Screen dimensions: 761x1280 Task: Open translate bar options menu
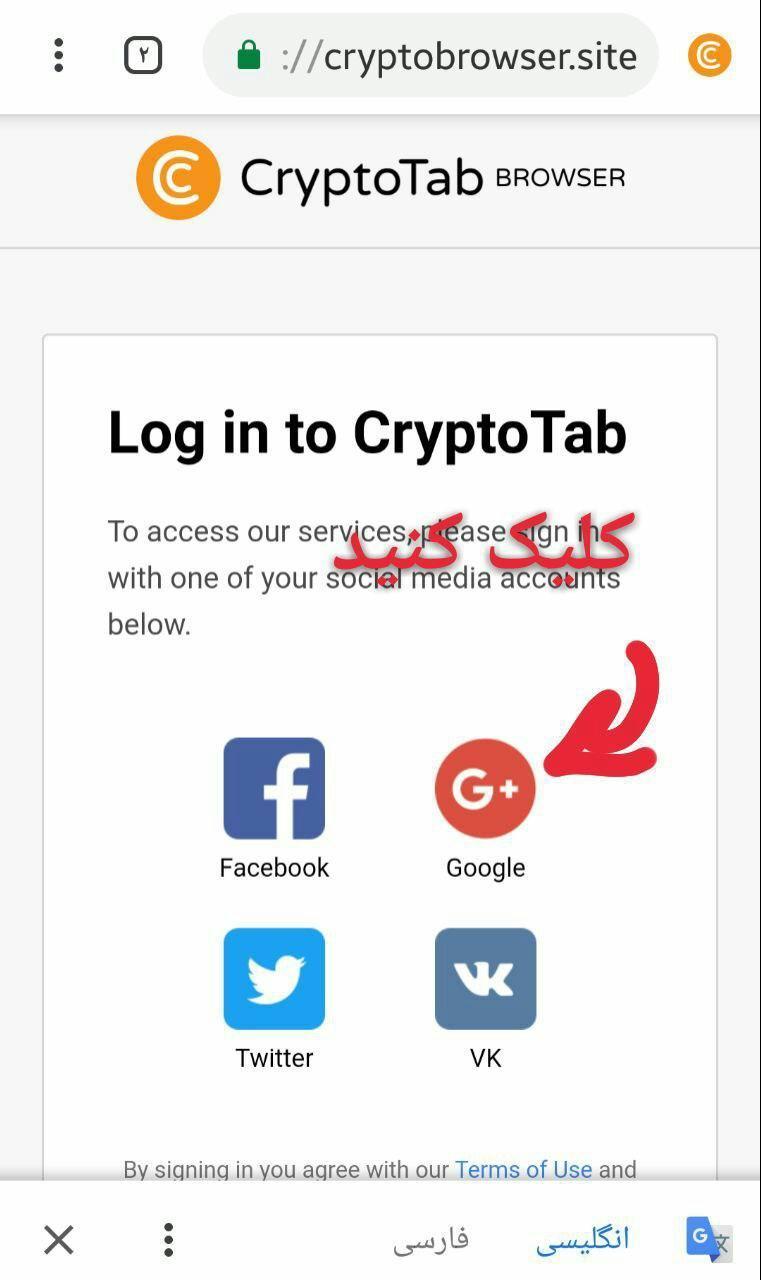(x=168, y=1240)
